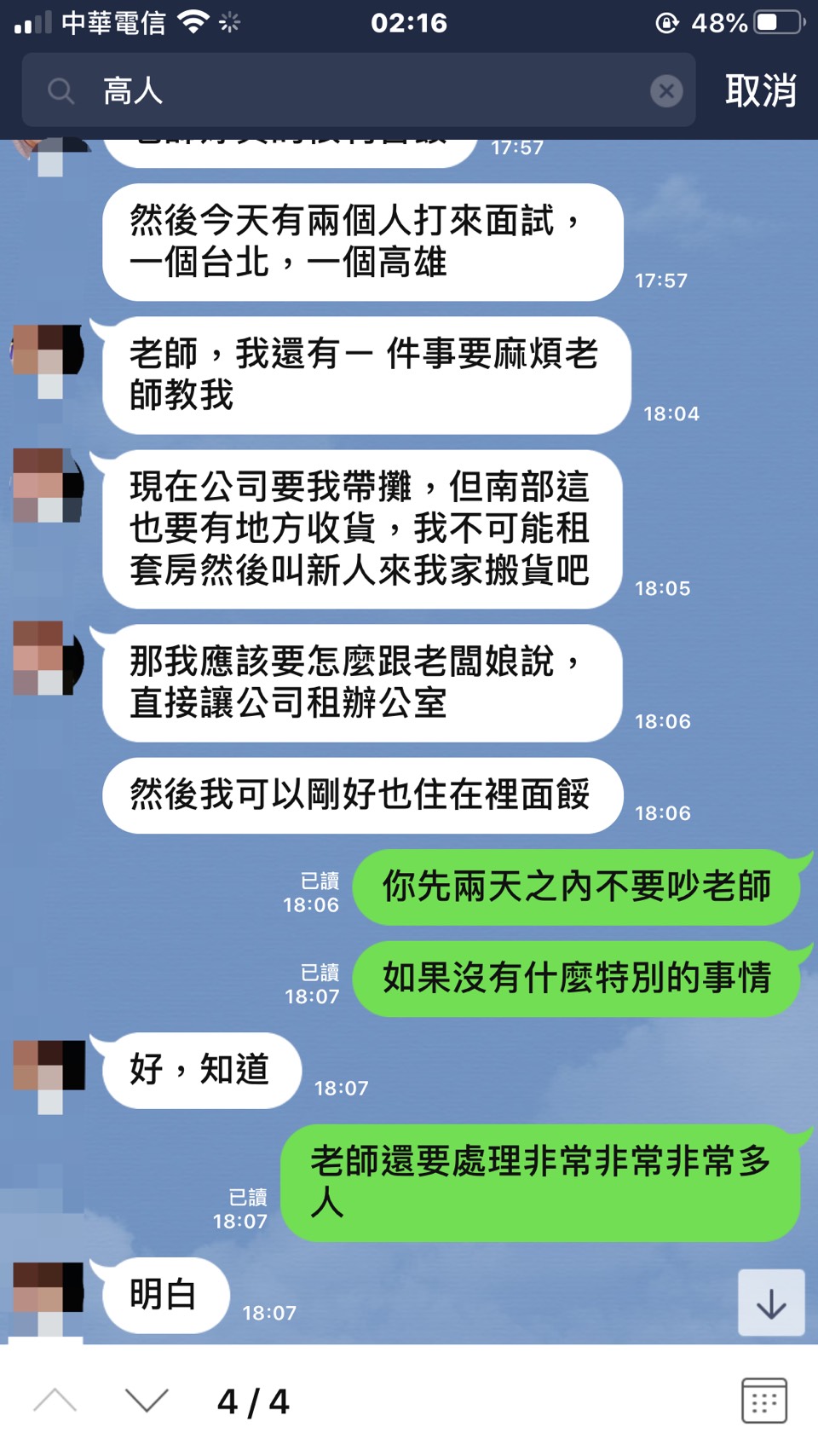Image resolution: width=818 pixels, height=1456 pixels.
Task: Tap the scroll-to-bottom arrow button
Action: pyautogui.click(x=771, y=1303)
